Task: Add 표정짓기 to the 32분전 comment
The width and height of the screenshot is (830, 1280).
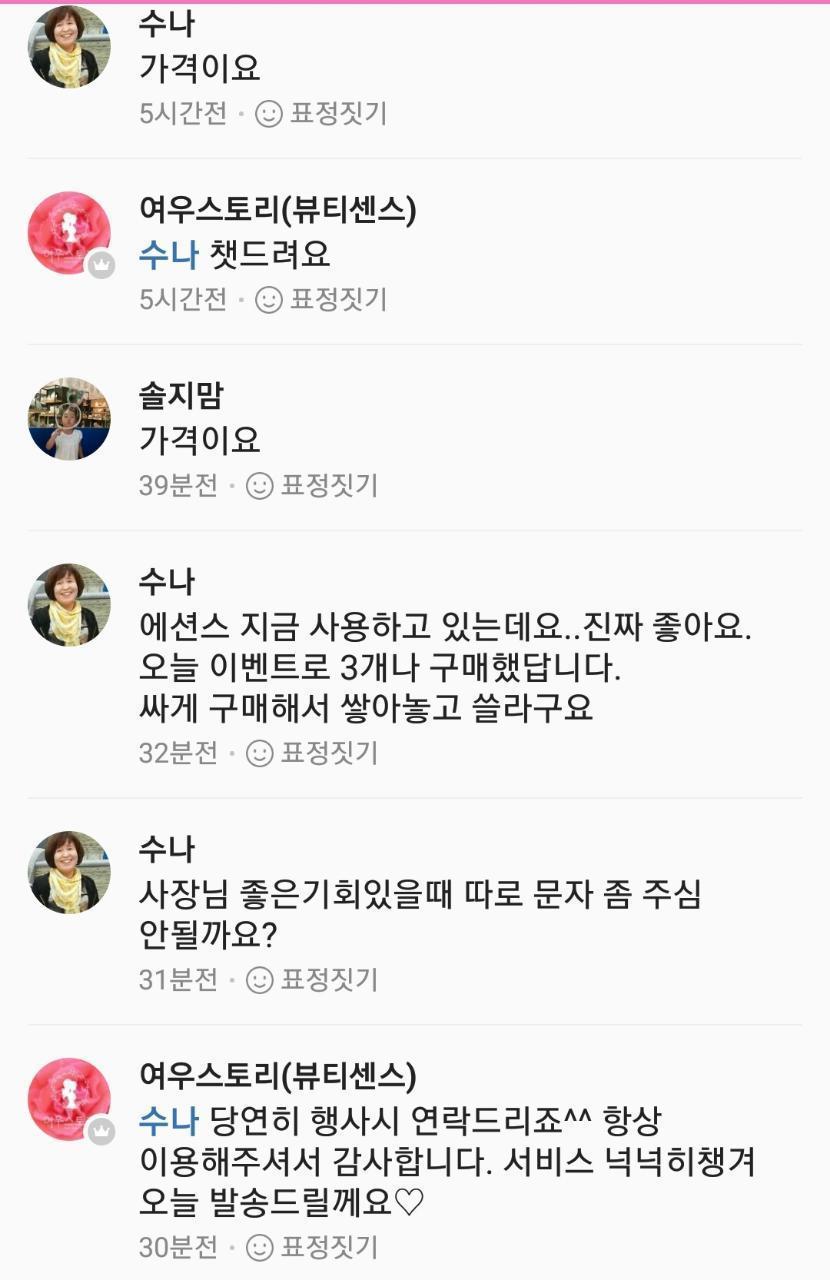Action: (x=312, y=752)
